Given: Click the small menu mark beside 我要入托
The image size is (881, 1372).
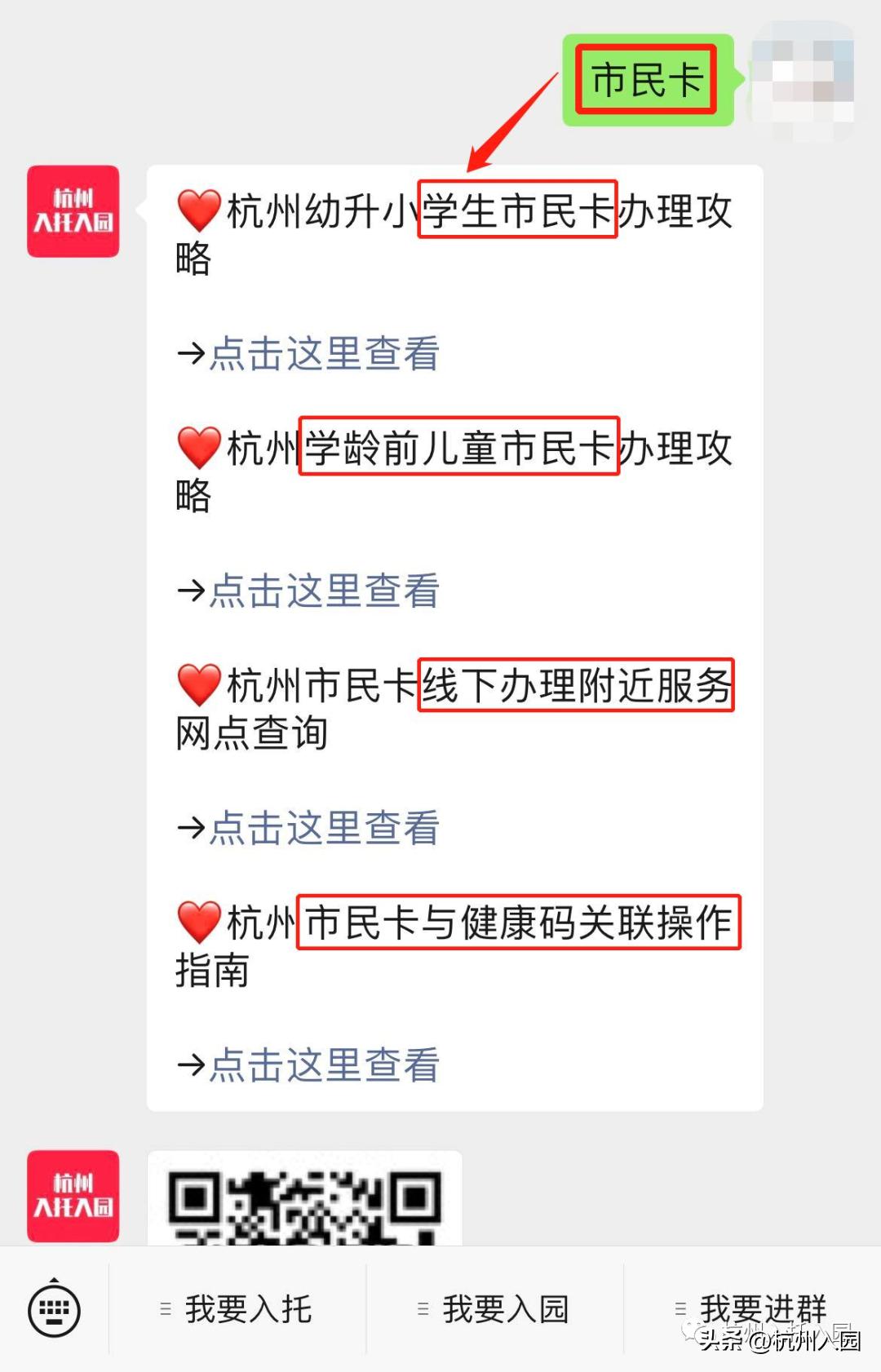Looking at the screenshot, I should click(x=165, y=1309).
